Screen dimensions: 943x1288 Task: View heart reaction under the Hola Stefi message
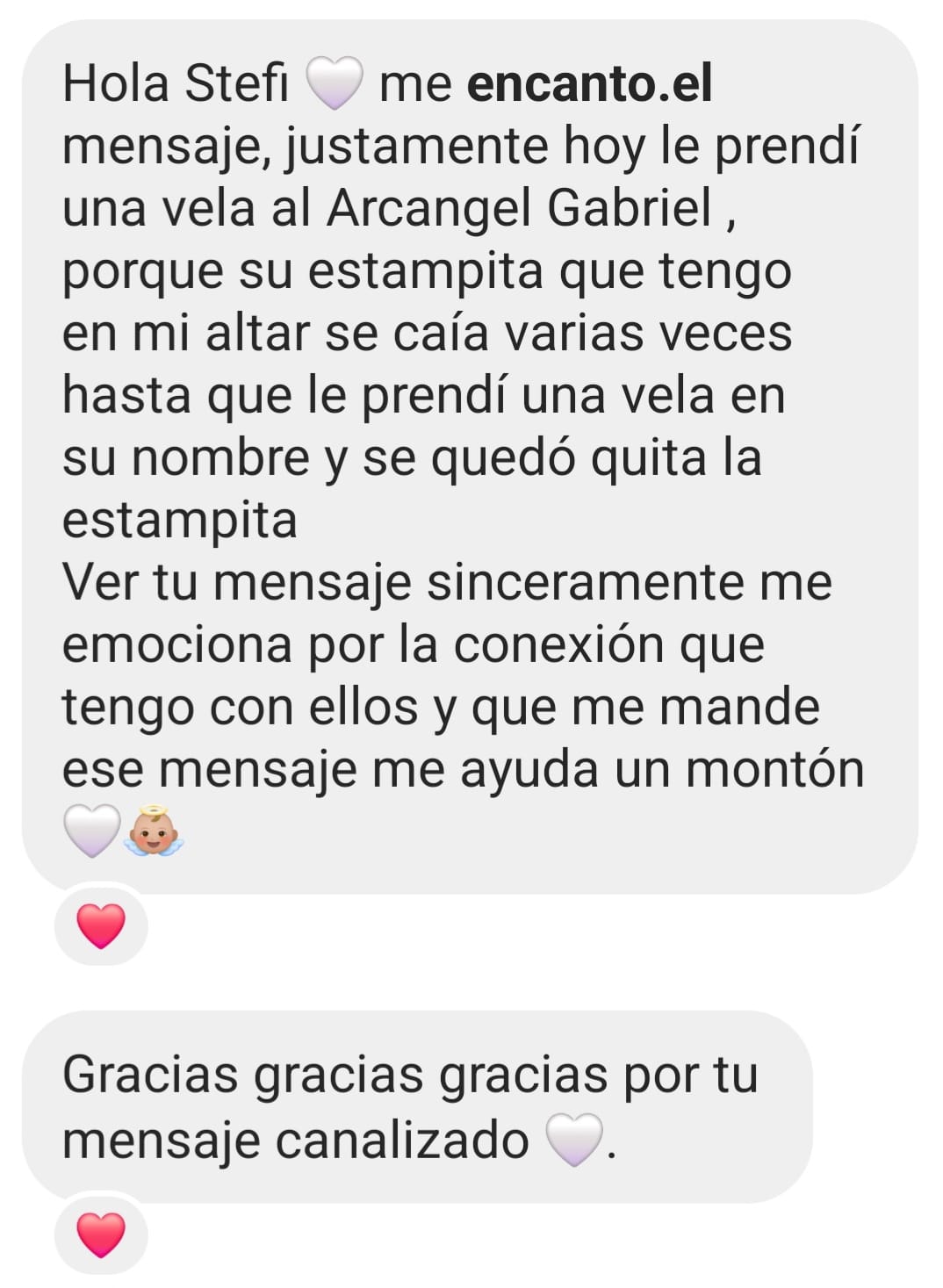click(x=101, y=926)
